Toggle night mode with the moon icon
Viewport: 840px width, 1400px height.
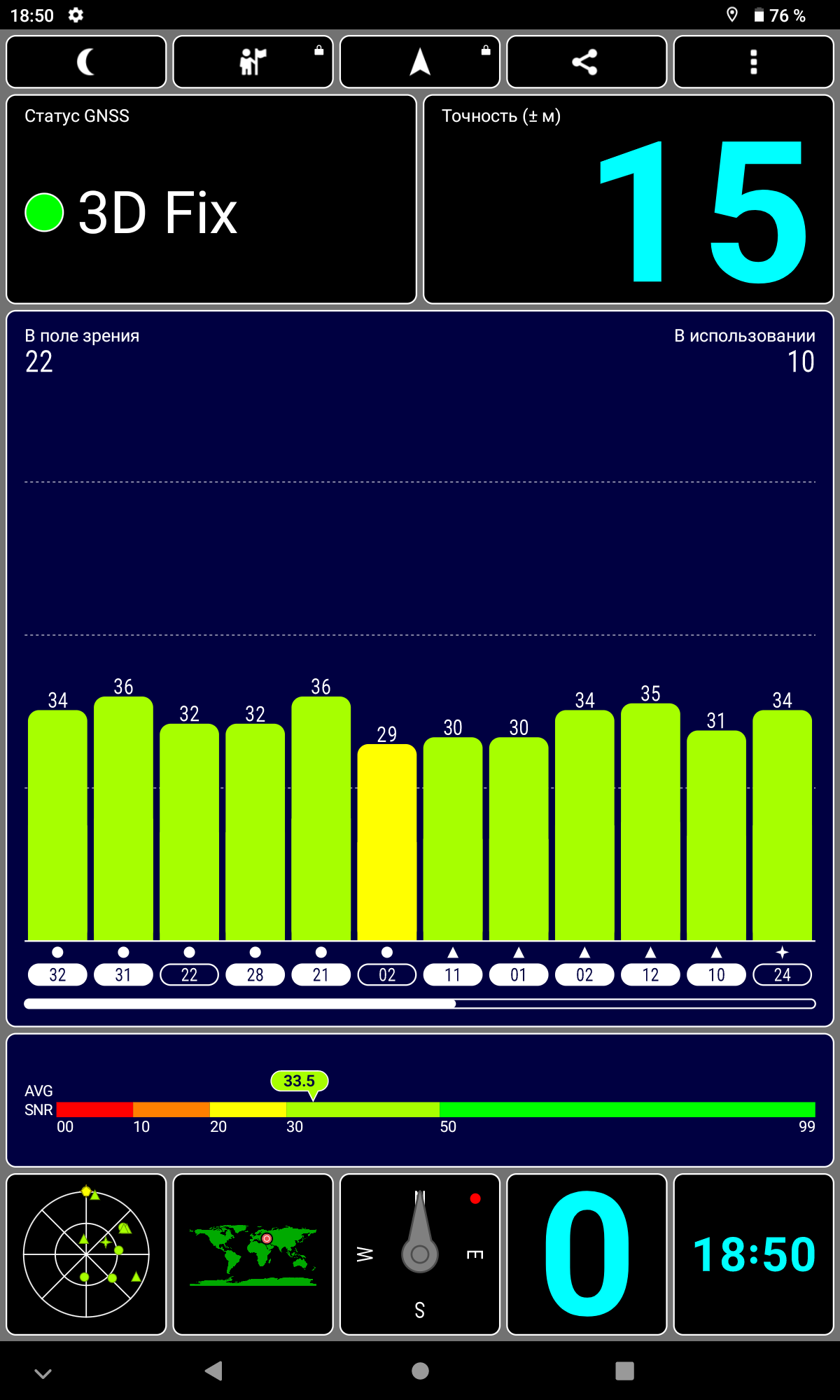pyautogui.click(x=86, y=62)
